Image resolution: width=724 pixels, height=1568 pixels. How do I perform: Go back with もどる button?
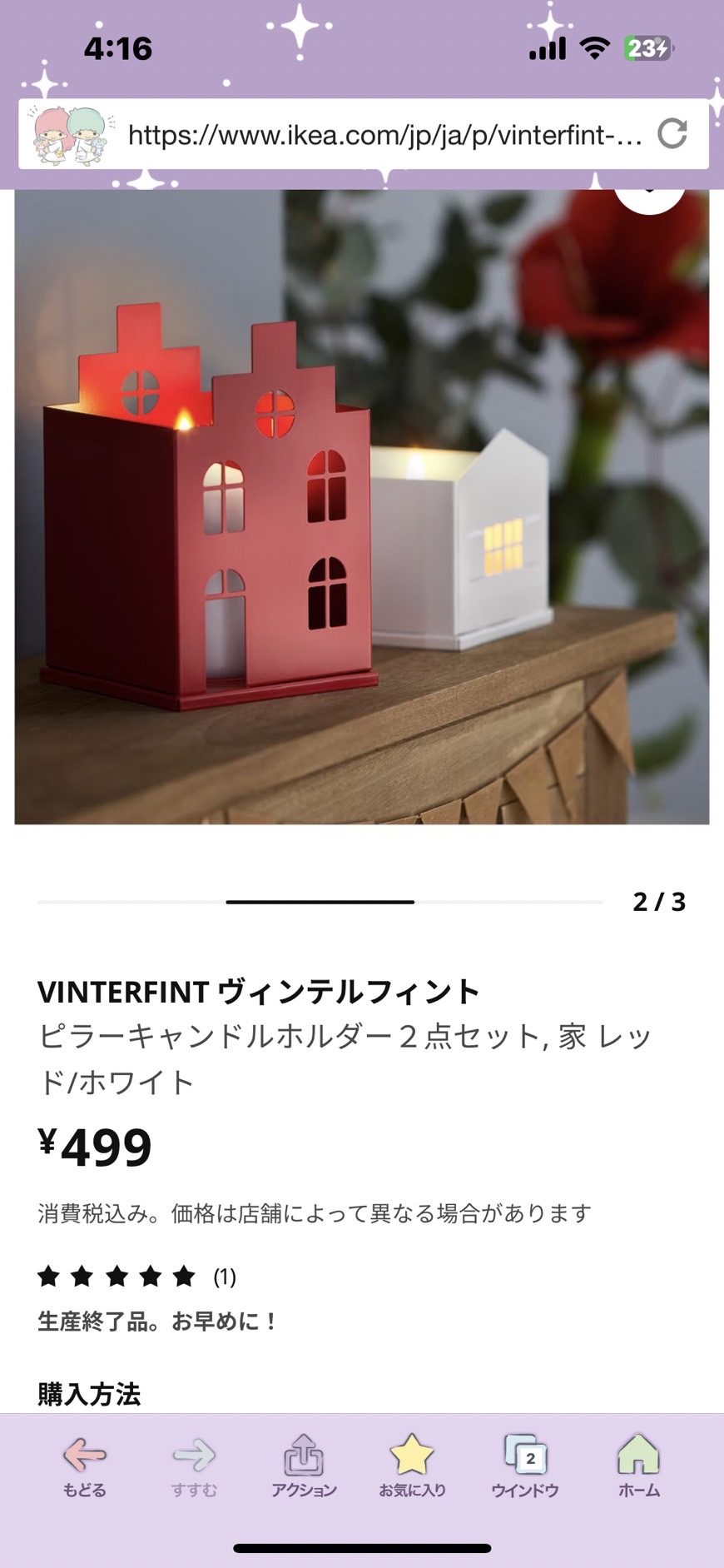[x=85, y=1466]
